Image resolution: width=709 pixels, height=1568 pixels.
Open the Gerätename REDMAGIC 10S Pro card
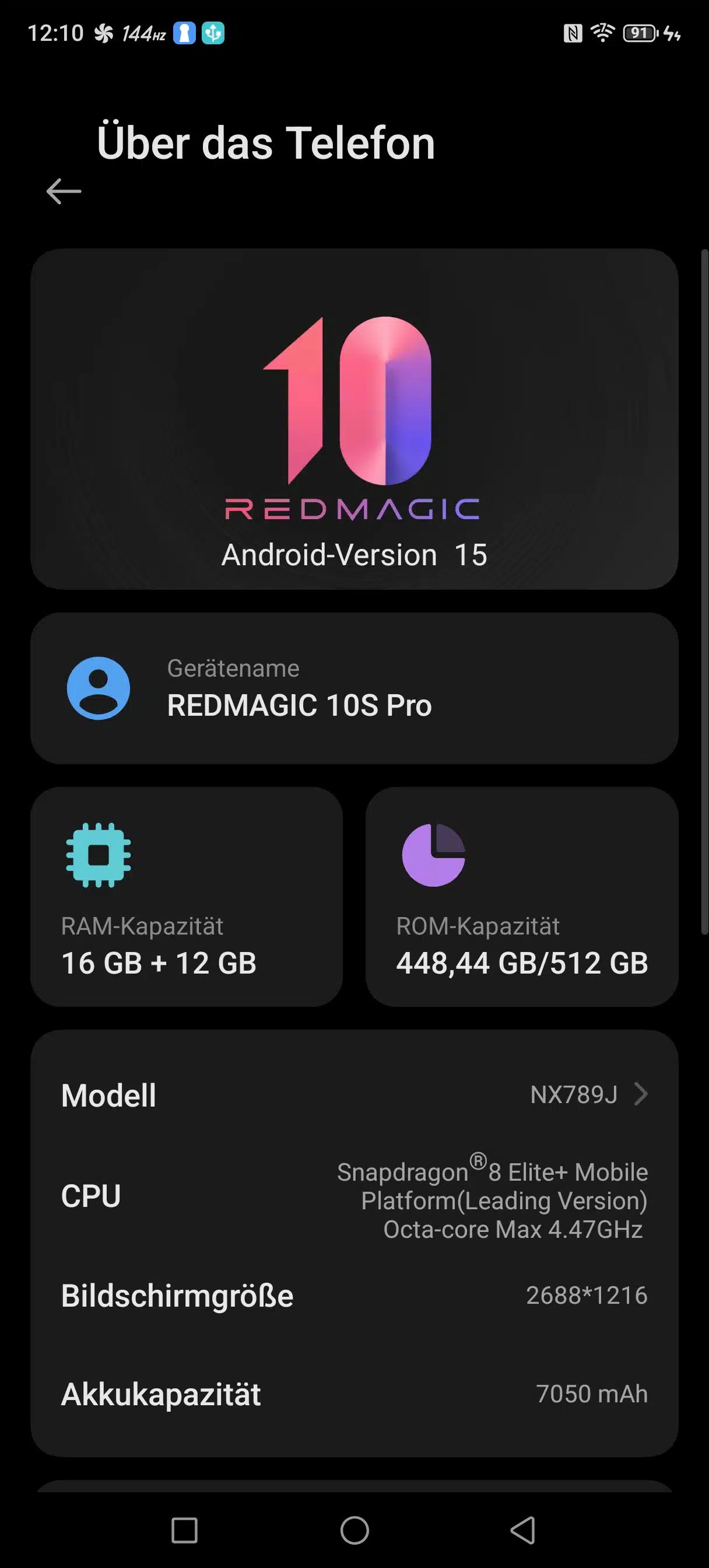[354, 688]
